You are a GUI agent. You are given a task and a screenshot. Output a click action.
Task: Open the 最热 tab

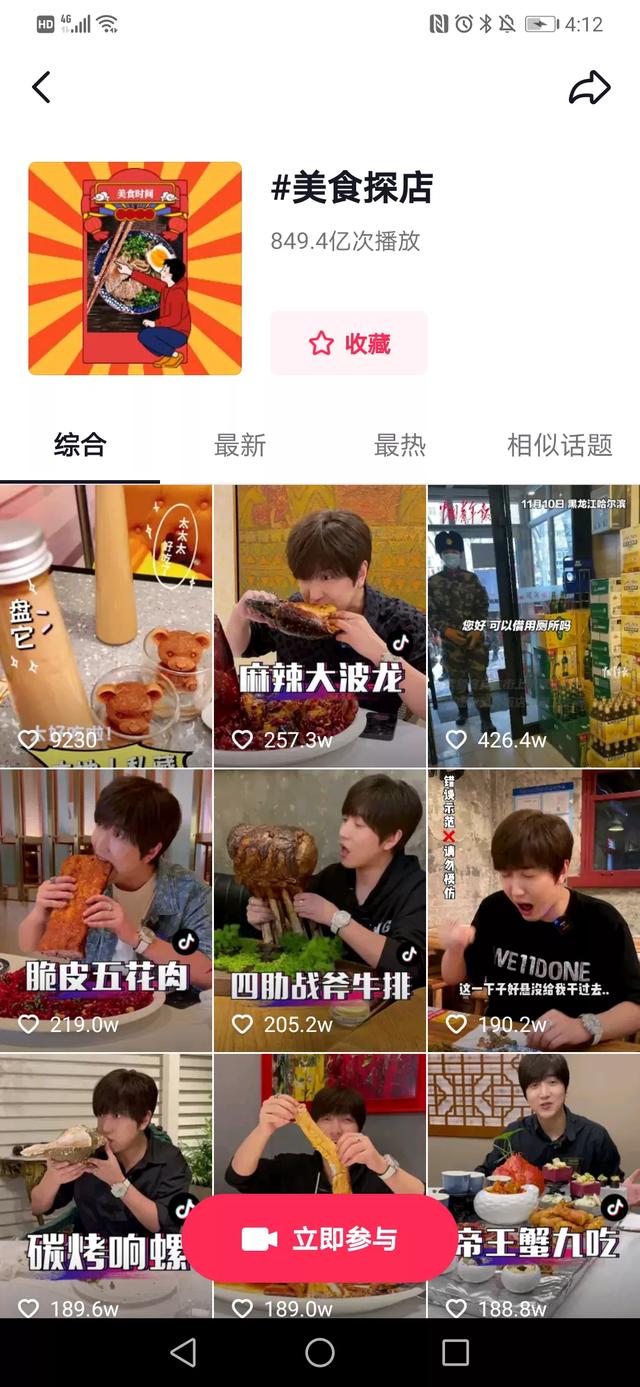coord(400,445)
